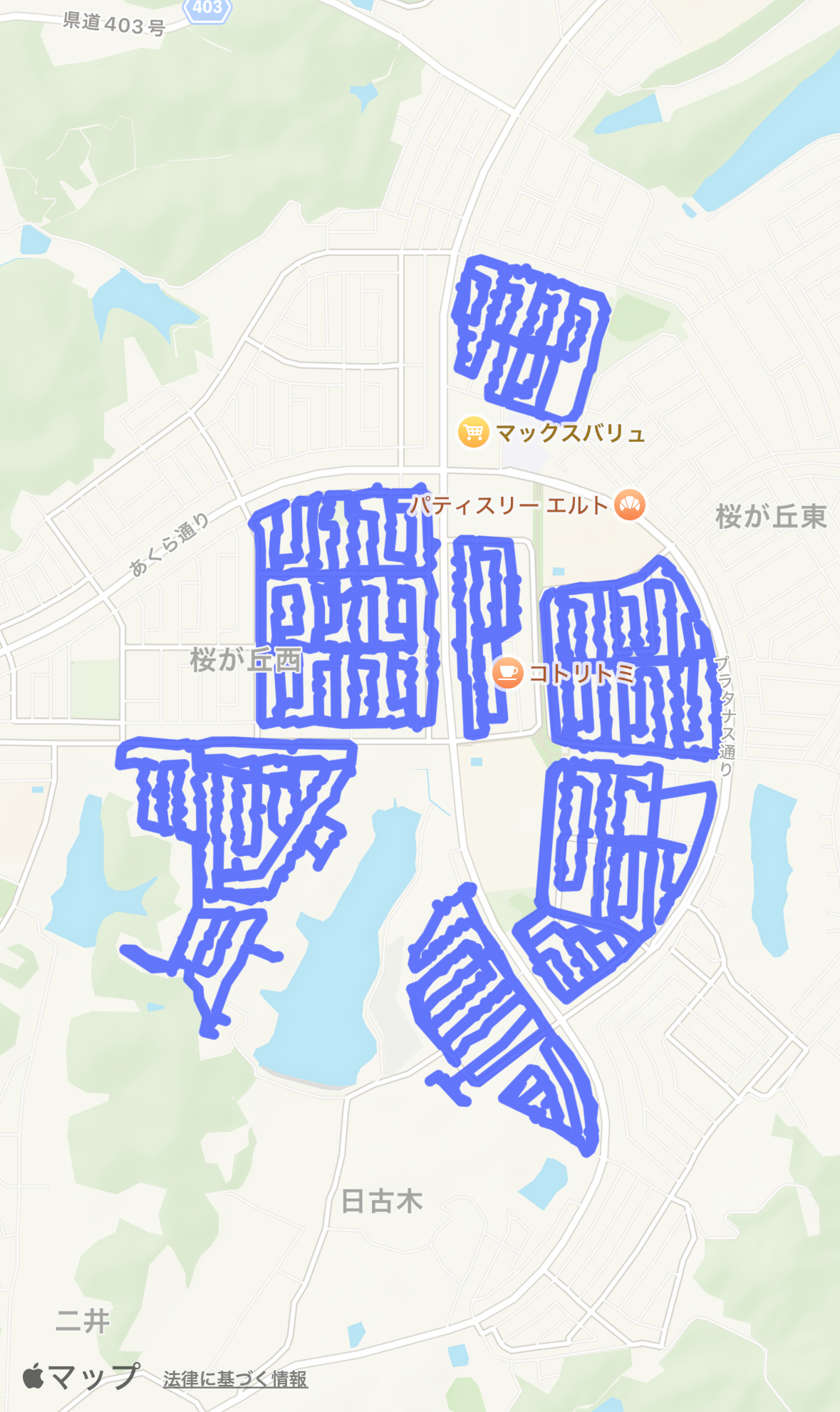Open the コトリトミ cafe marker
Viewport: 840px width, 1412px height.
pos(508,673)
